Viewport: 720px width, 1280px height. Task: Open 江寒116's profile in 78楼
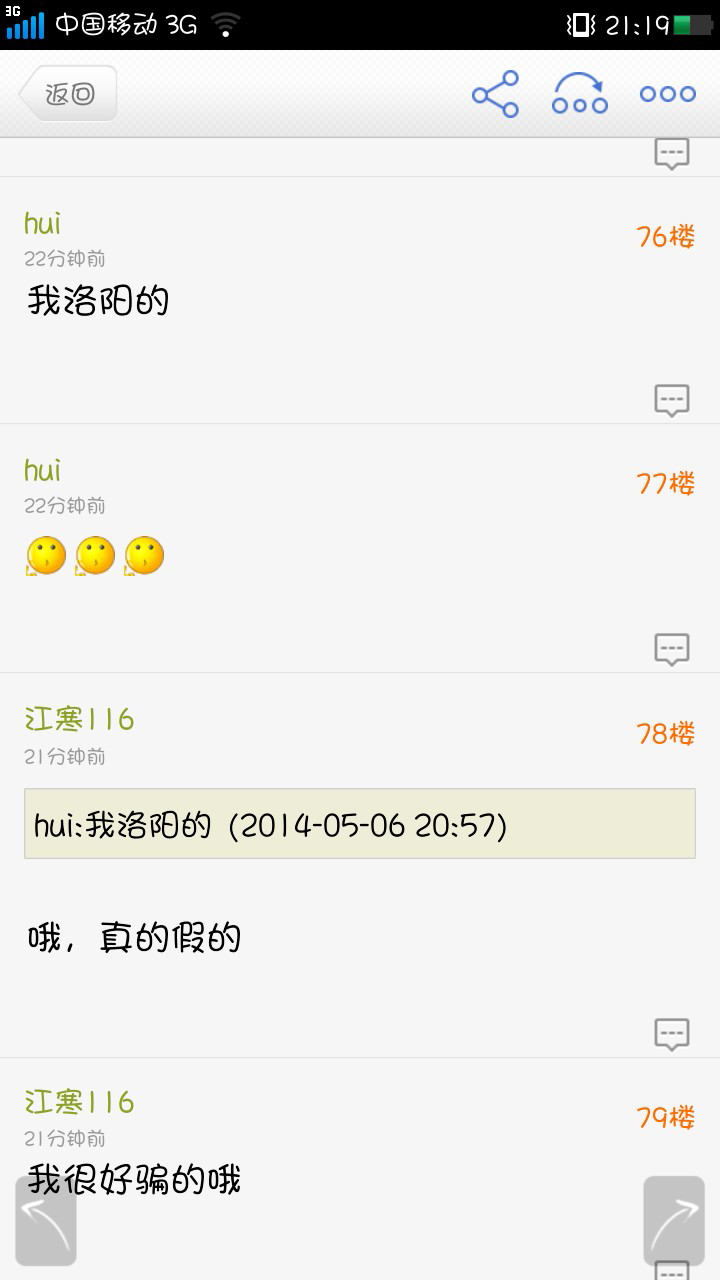tap(79, 719)
